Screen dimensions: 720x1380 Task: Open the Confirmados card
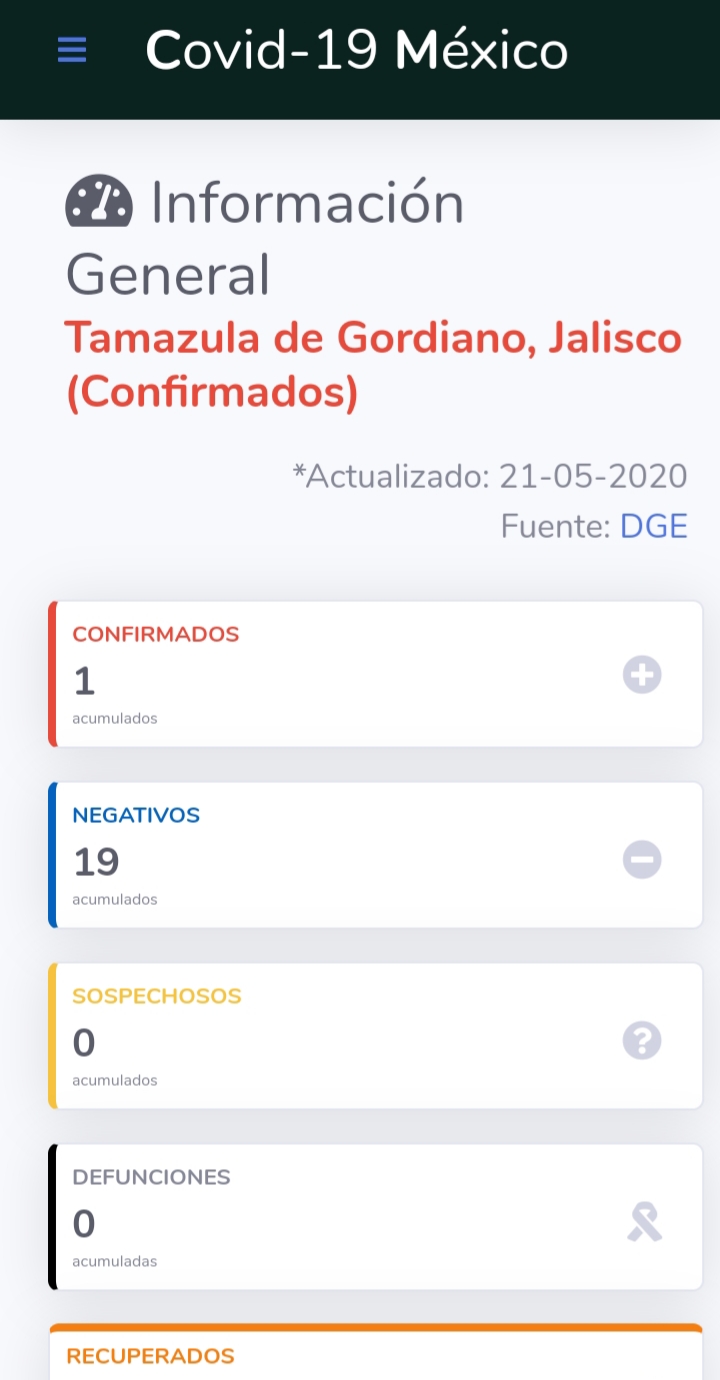coord(375,674)
